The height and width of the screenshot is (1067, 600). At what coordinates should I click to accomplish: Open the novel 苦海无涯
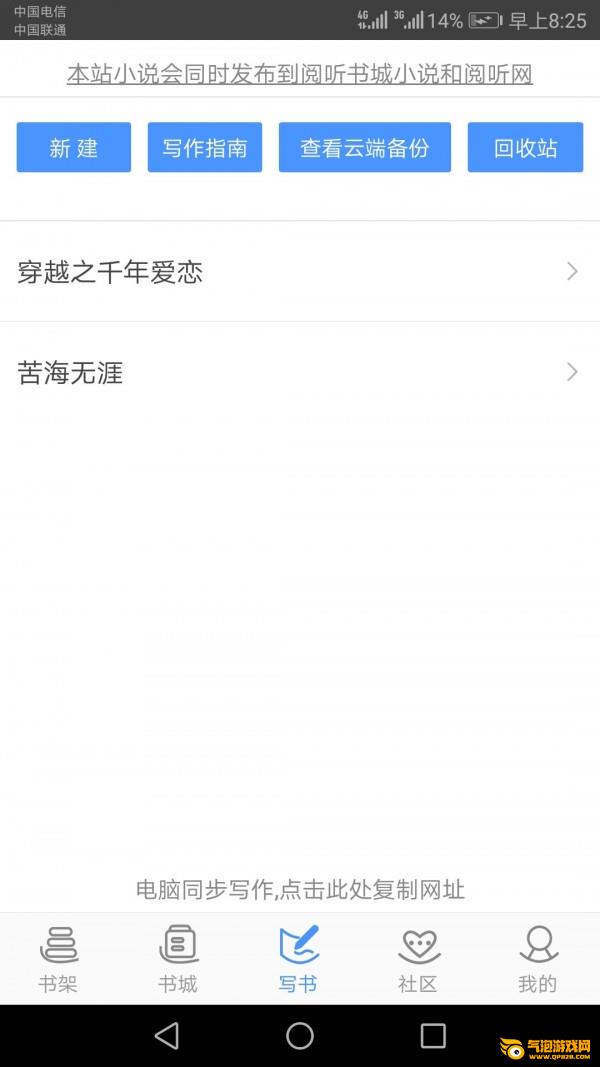click(x=300, y=373)
